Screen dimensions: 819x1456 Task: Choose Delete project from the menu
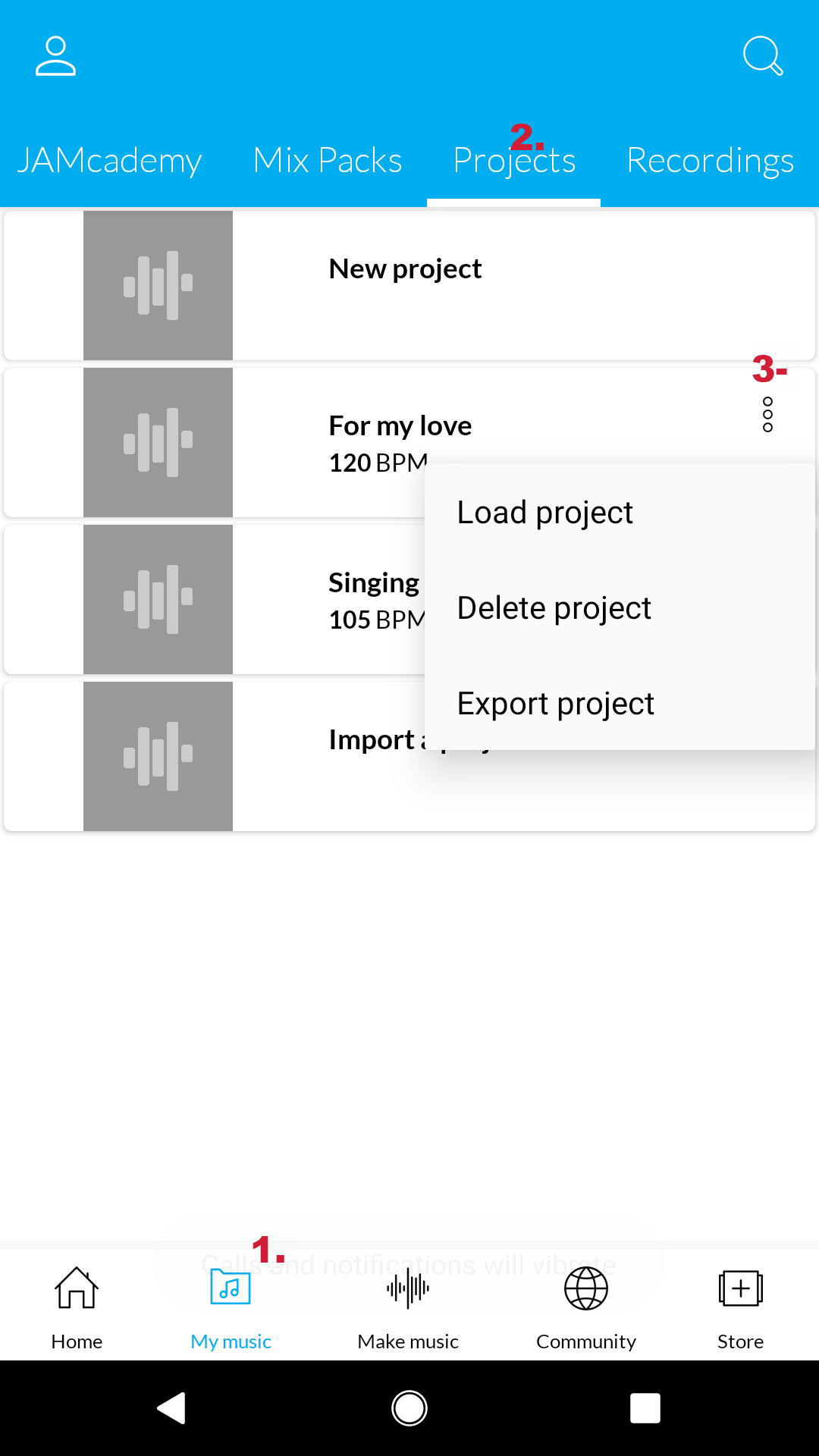pyautogui.click(x=554, y=608)
